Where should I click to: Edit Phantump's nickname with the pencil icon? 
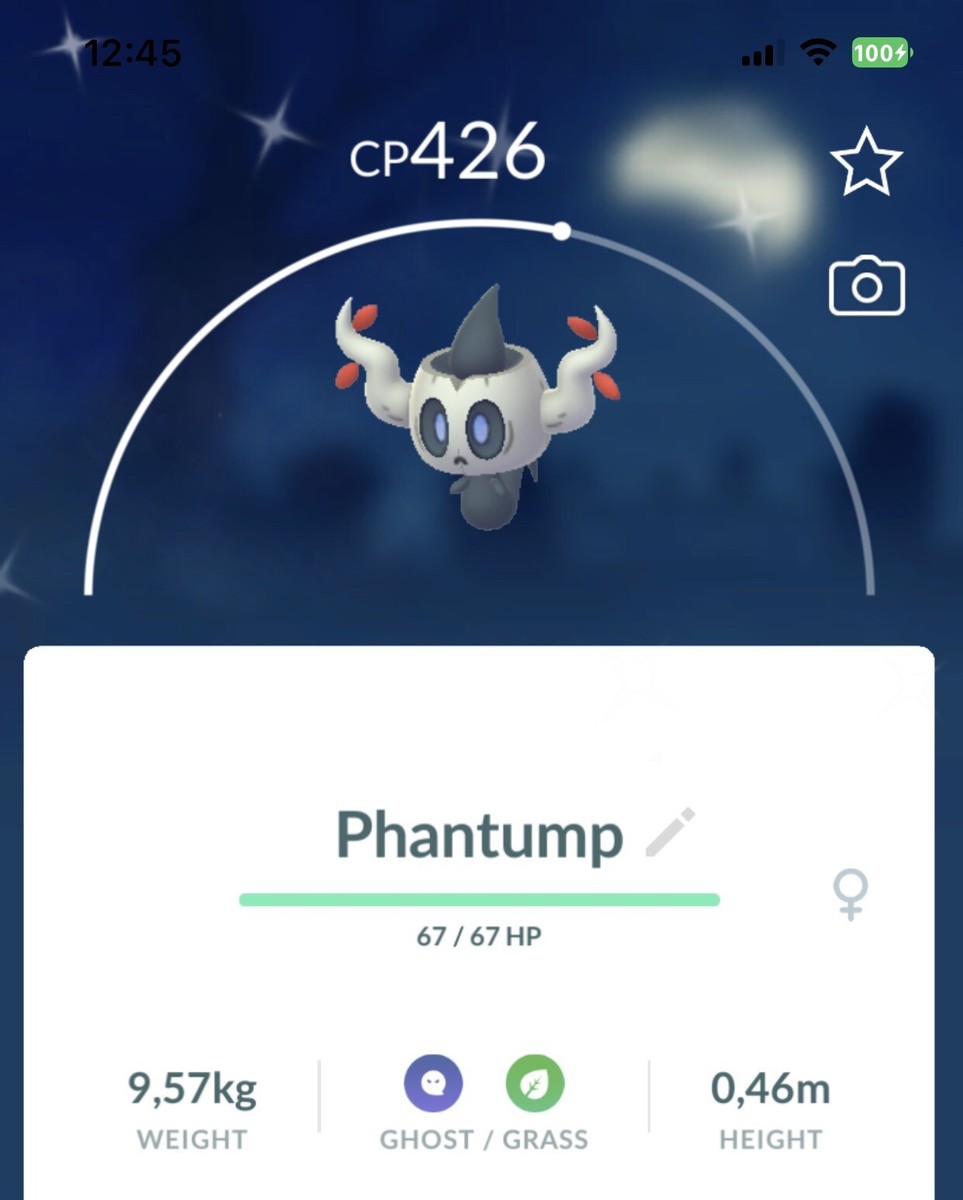pyautogui.click(x=670, y=833)
